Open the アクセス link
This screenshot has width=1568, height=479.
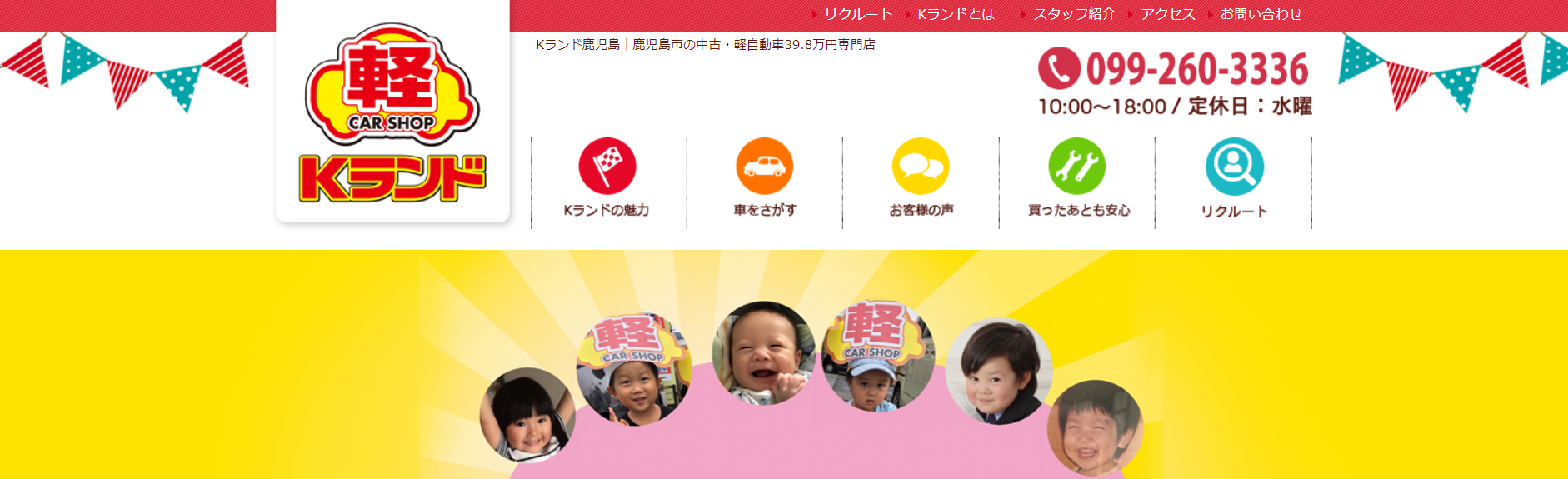(x=1166, y=14)
